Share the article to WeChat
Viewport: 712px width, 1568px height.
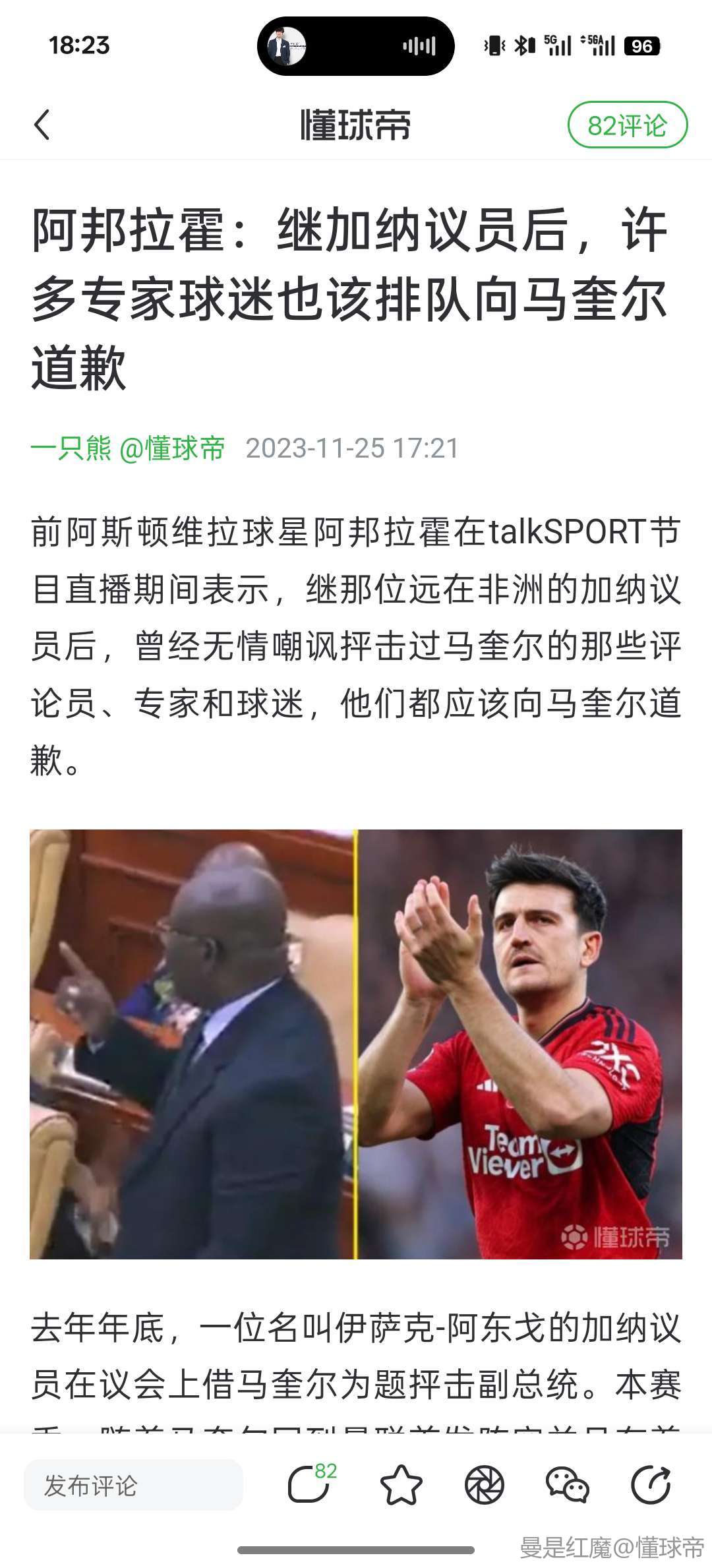567,1485
